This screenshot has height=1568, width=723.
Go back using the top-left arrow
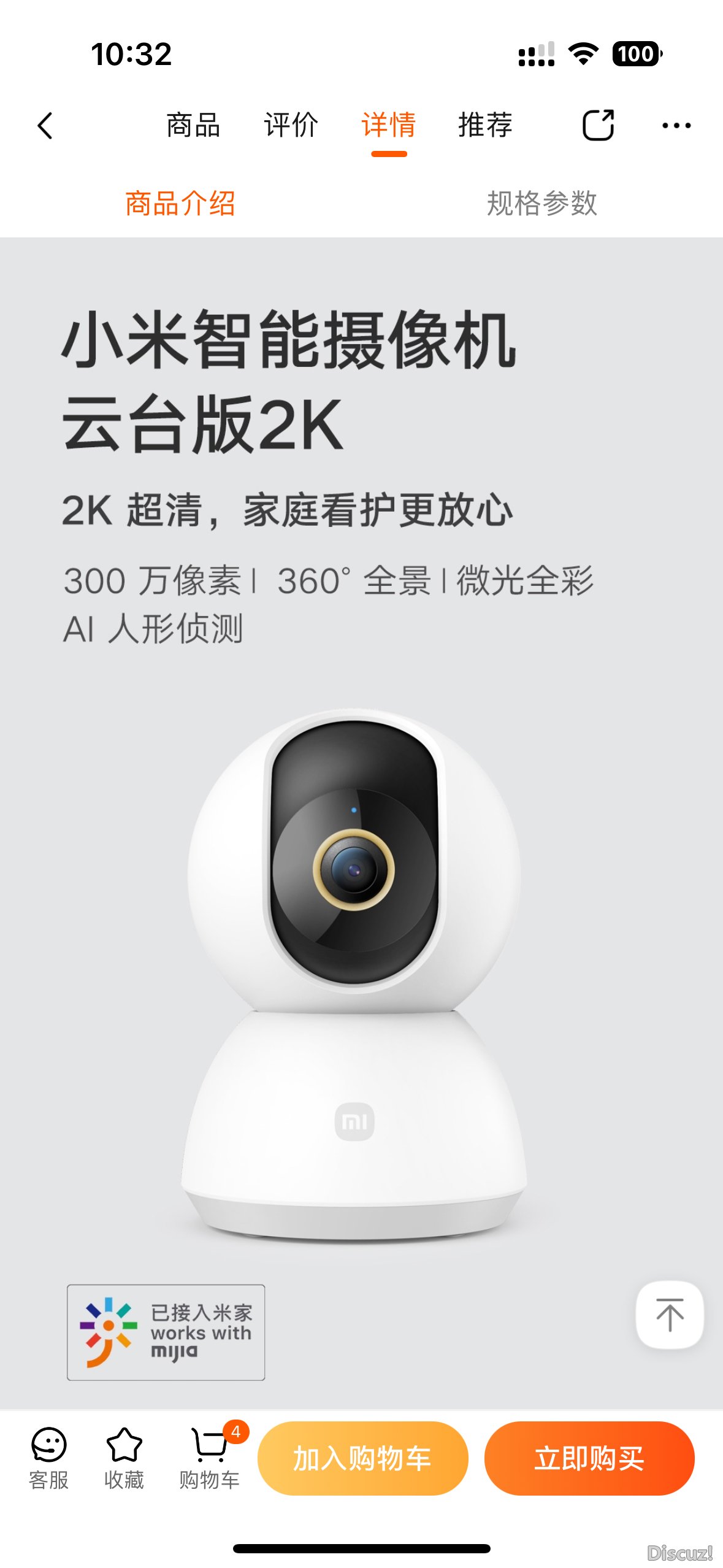pyautogui.click(x=45, y=126)
